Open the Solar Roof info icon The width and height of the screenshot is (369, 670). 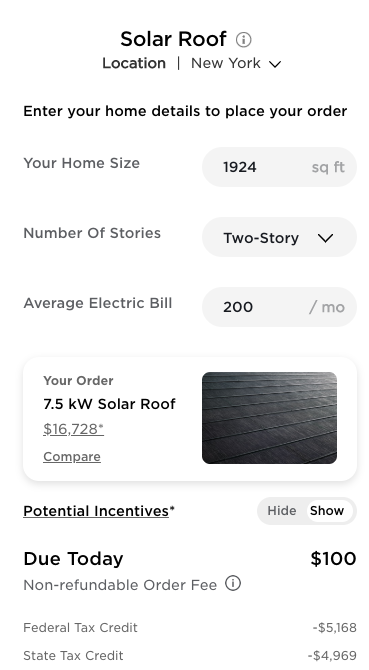(243, 40)
